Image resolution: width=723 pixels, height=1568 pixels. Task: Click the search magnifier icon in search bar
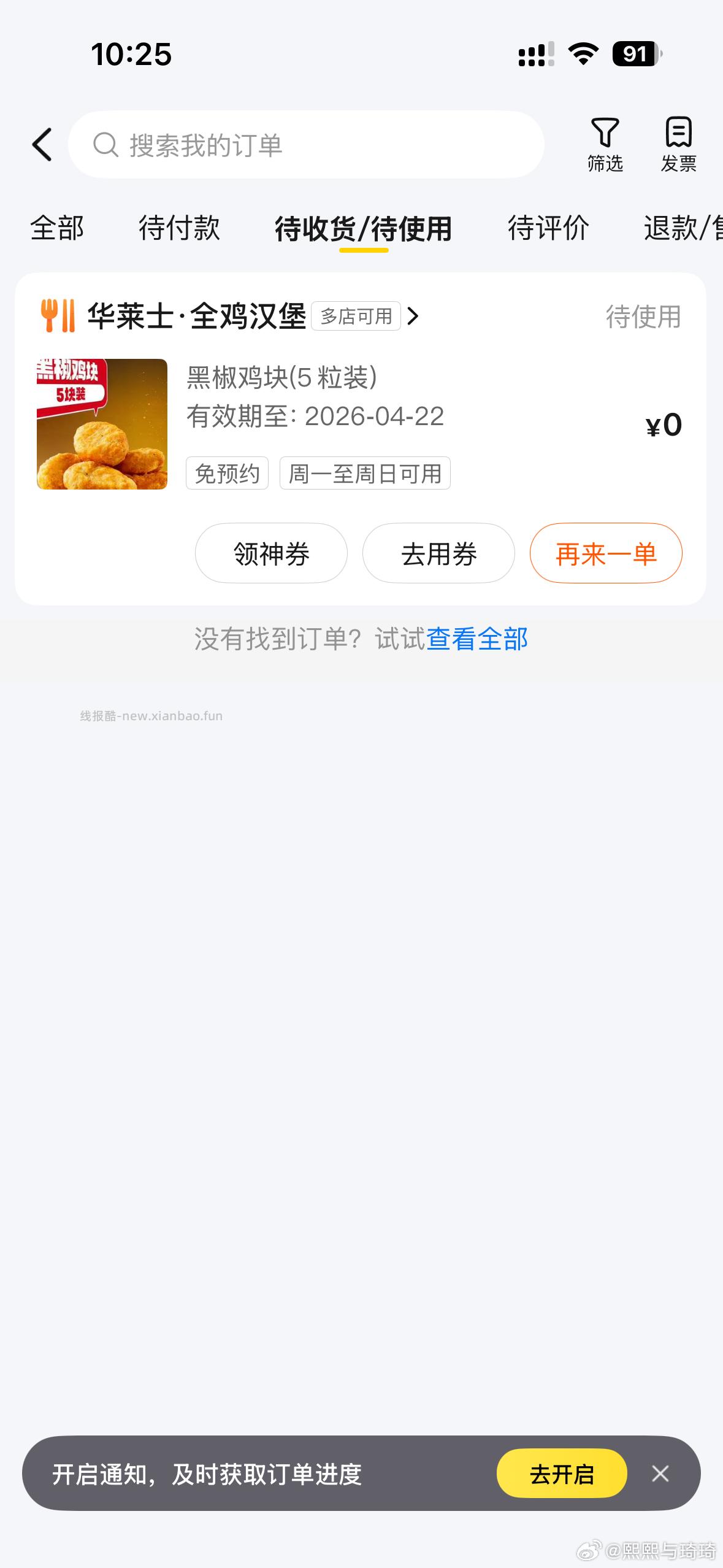tap(108, 144)
